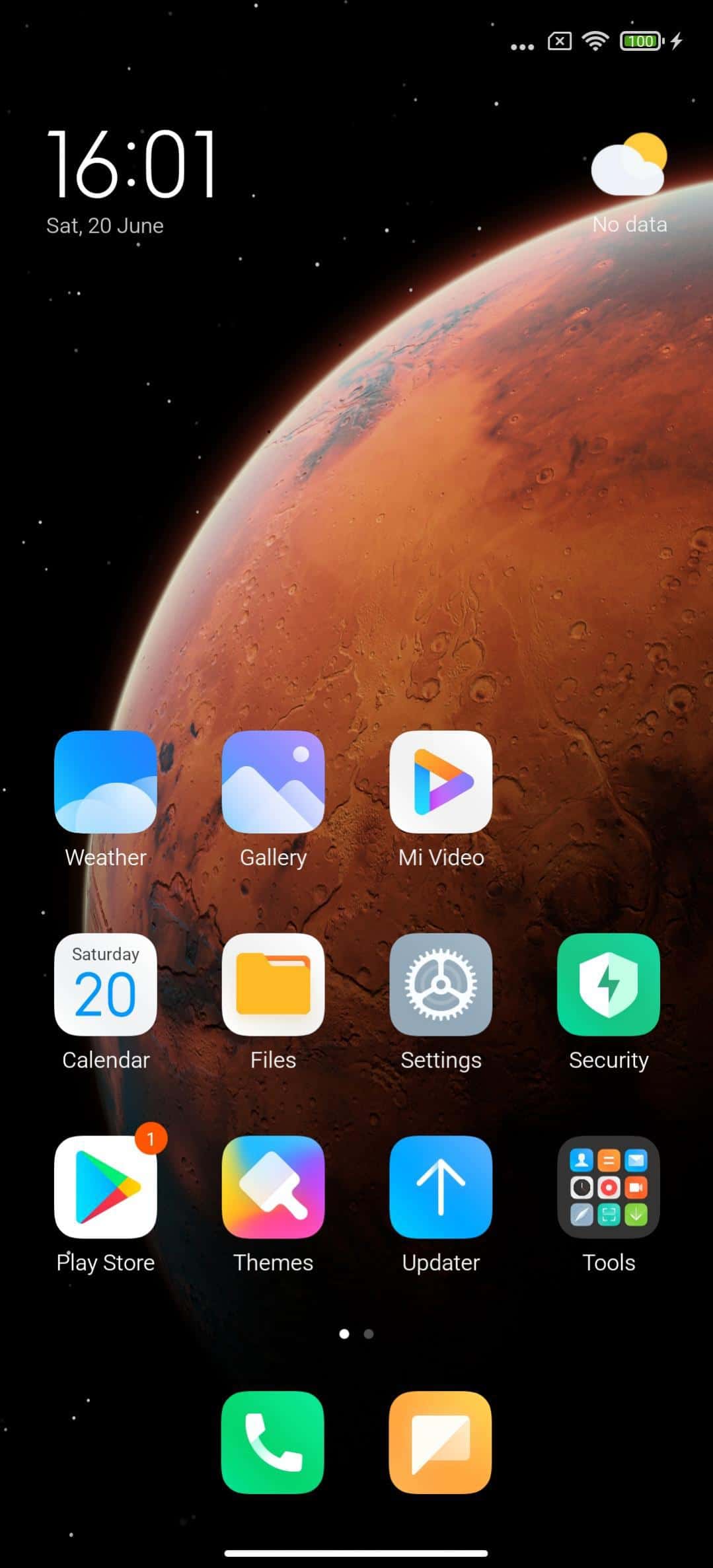This screenshot has height=1568, width=713.
Task: Open the weather widget showing No data
Action: [629, 183]
